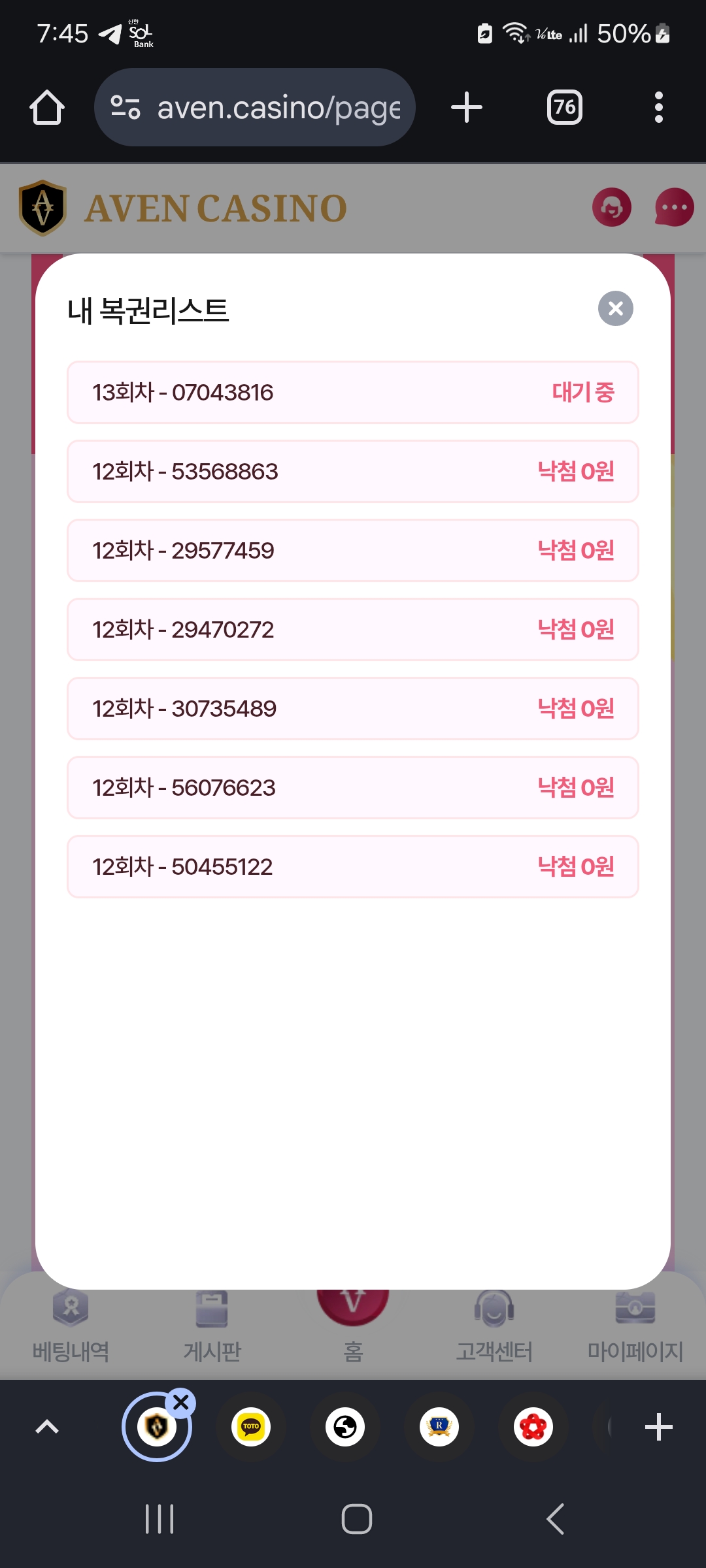This screenshot has height=1568, width=706.
Task: Expand the bottom tab strip
Action: 47,1427
